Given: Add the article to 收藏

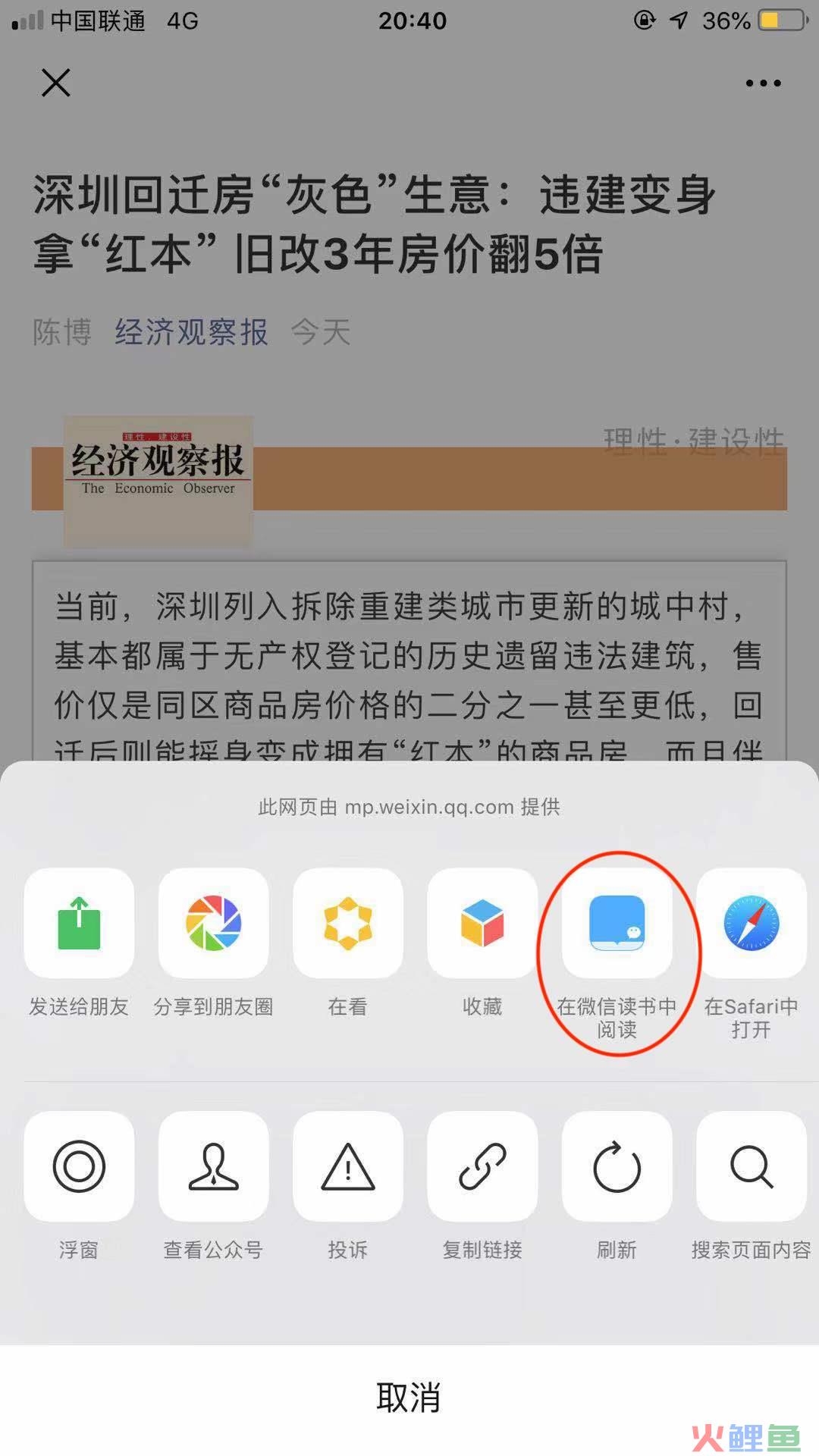Looking at the screenshot, I should 482,923.
